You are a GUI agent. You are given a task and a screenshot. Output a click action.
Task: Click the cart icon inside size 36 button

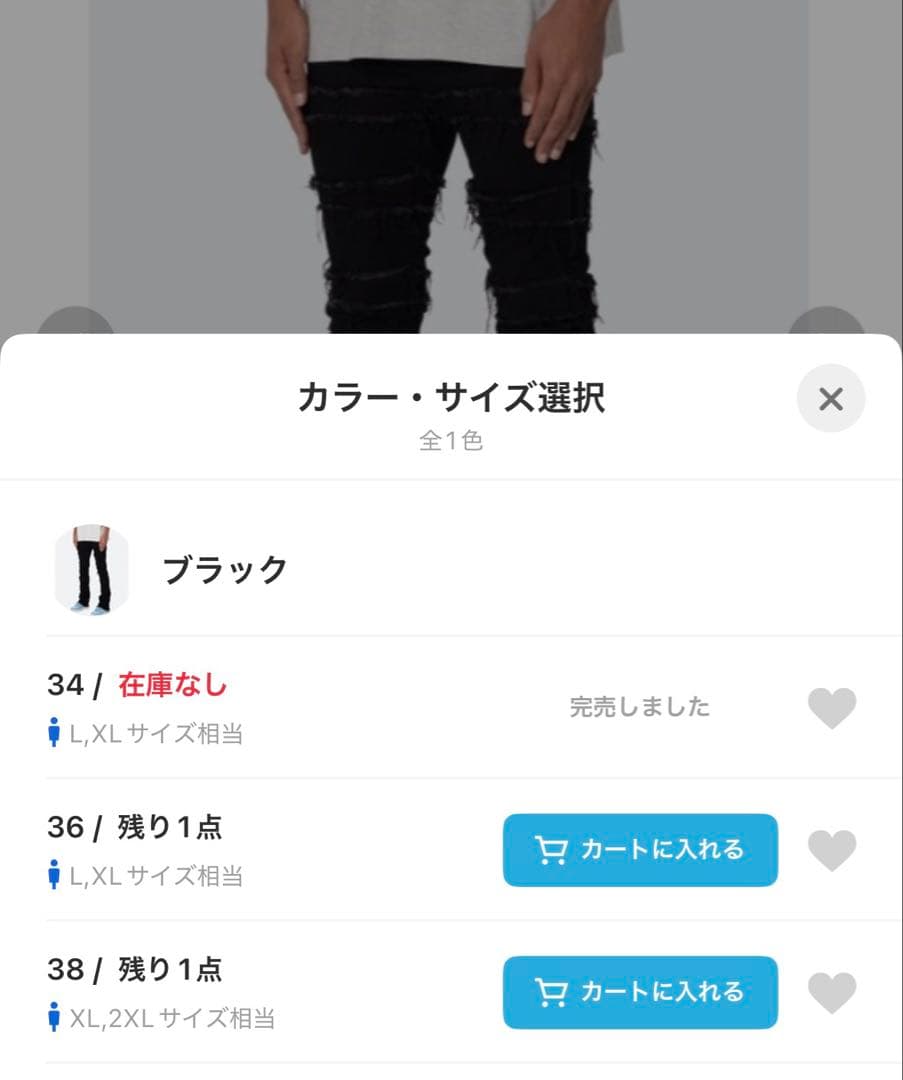(551, 850)
